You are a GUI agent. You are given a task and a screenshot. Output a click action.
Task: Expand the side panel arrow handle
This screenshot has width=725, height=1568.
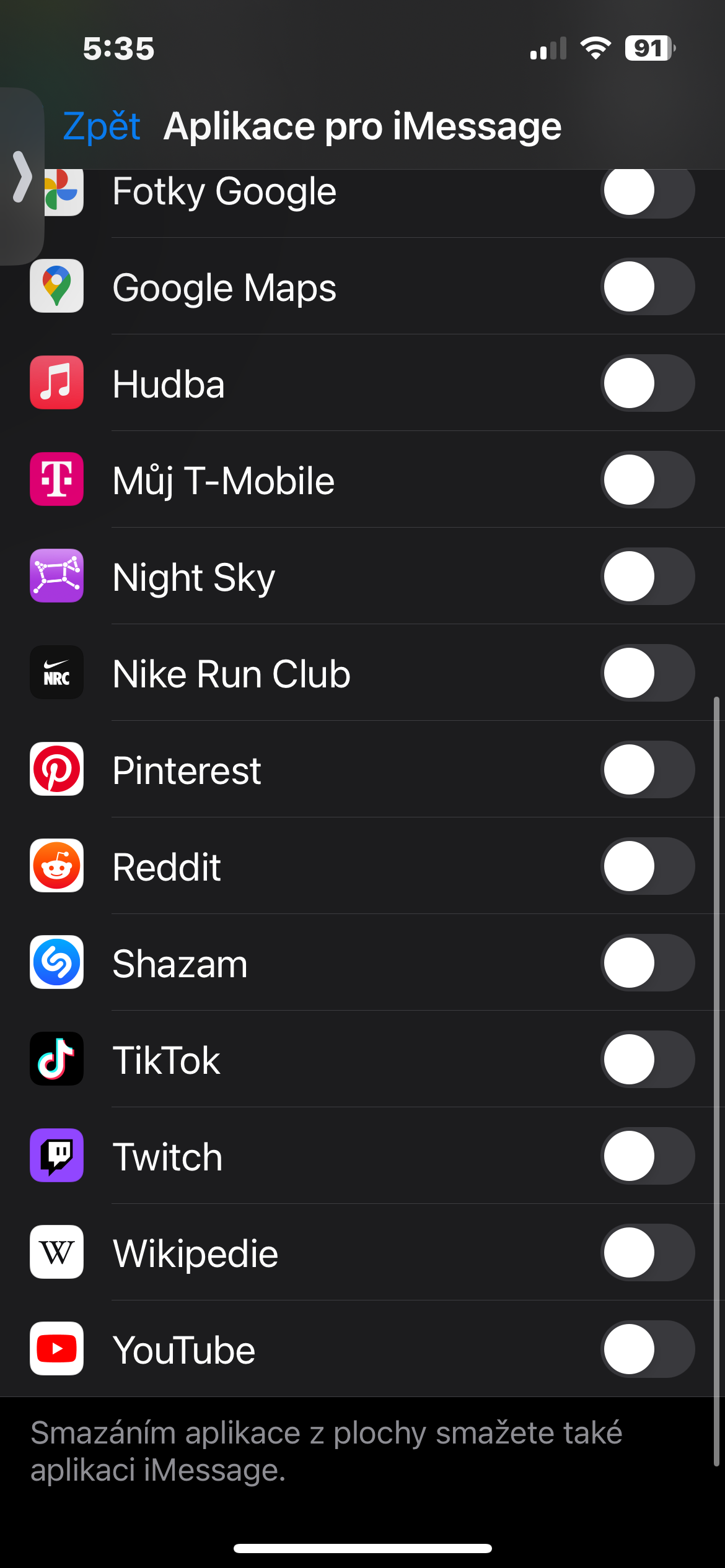click(22, 176)
